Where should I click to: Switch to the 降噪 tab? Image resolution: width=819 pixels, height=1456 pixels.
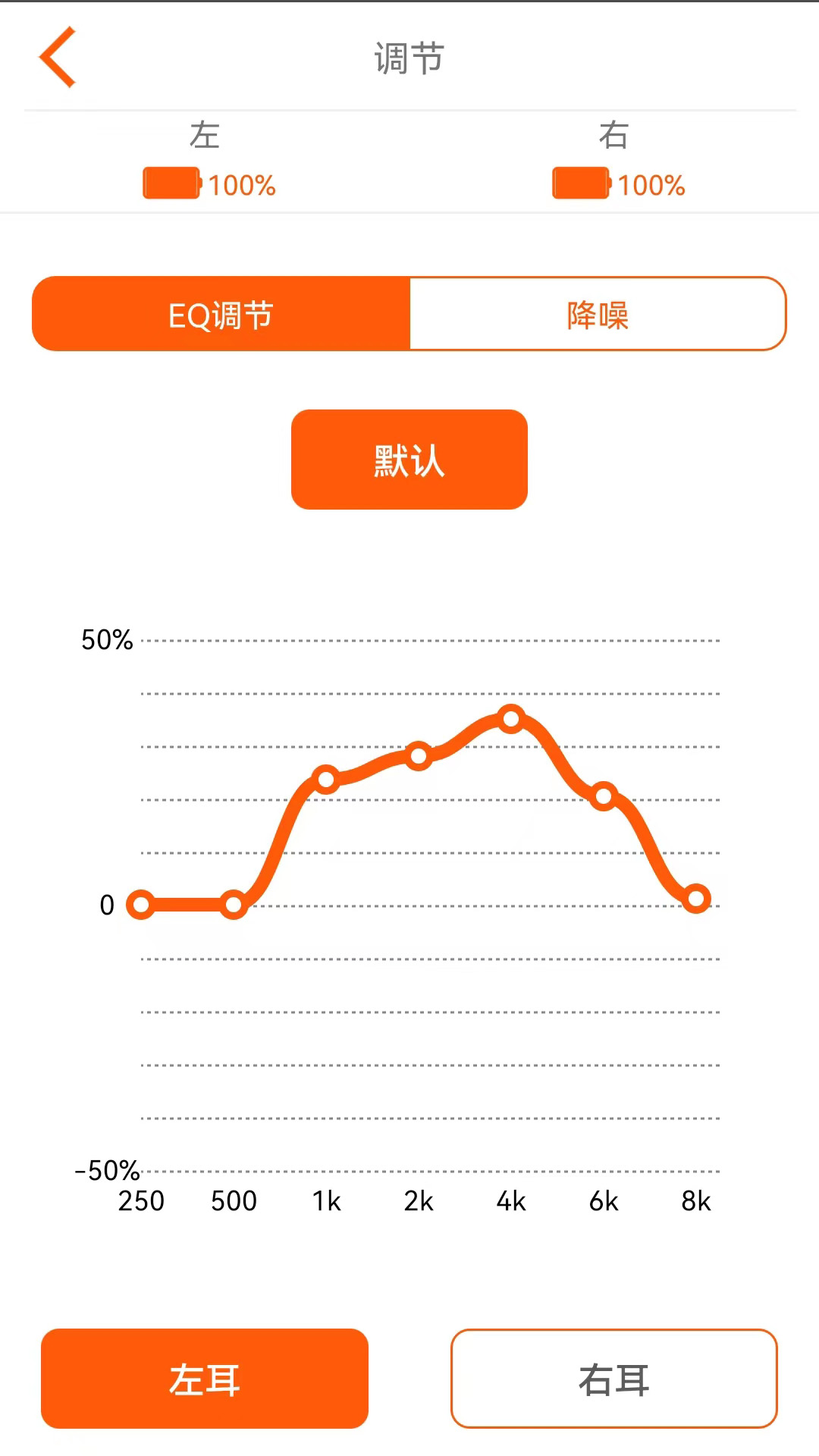[x=598, y=314]
